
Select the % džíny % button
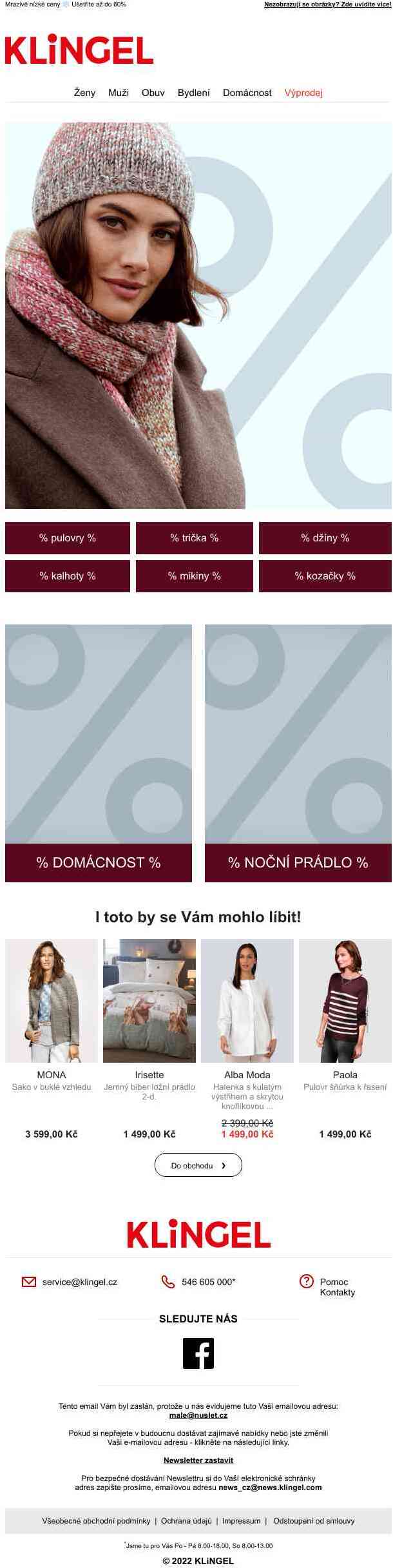click(325, 537)
